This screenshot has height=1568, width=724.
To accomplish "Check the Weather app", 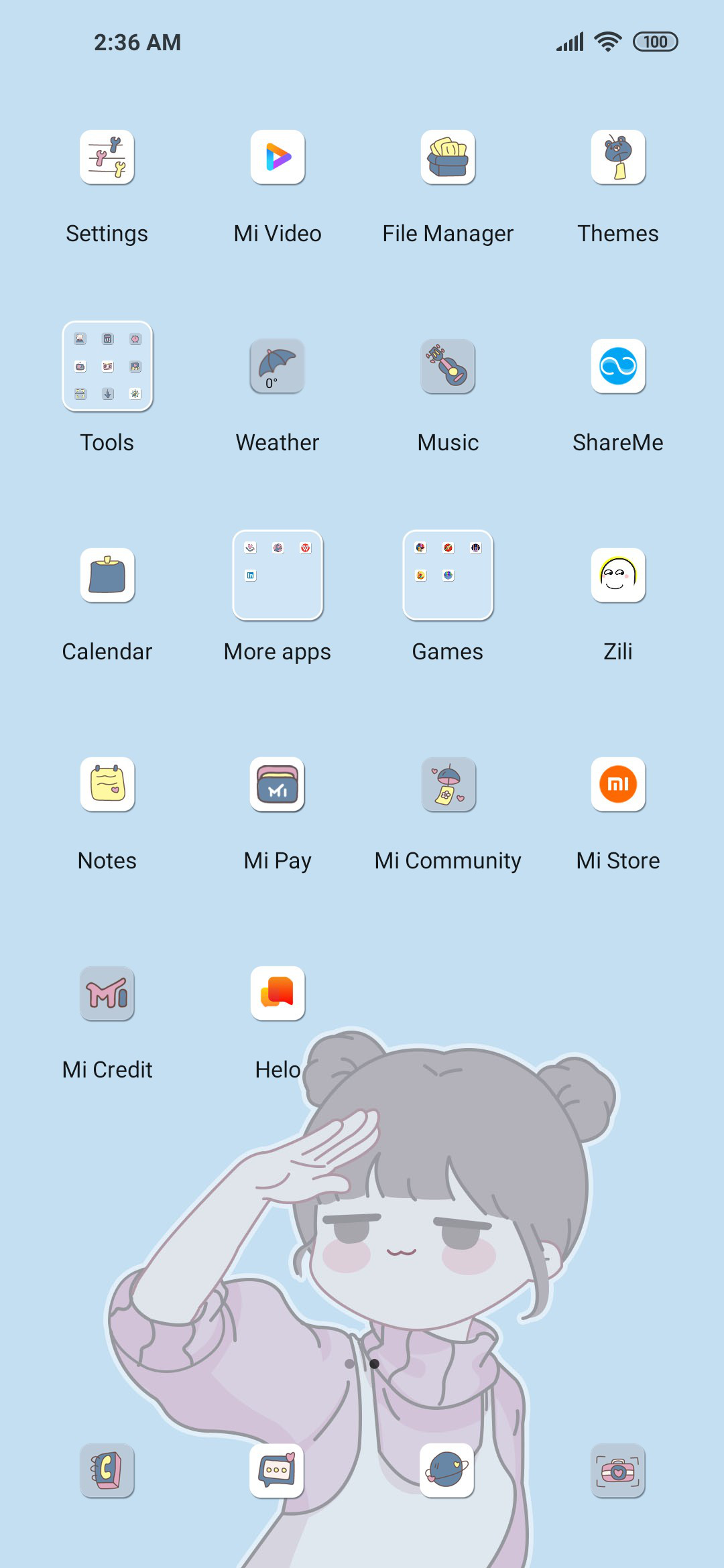I will (x=278, y=367).
